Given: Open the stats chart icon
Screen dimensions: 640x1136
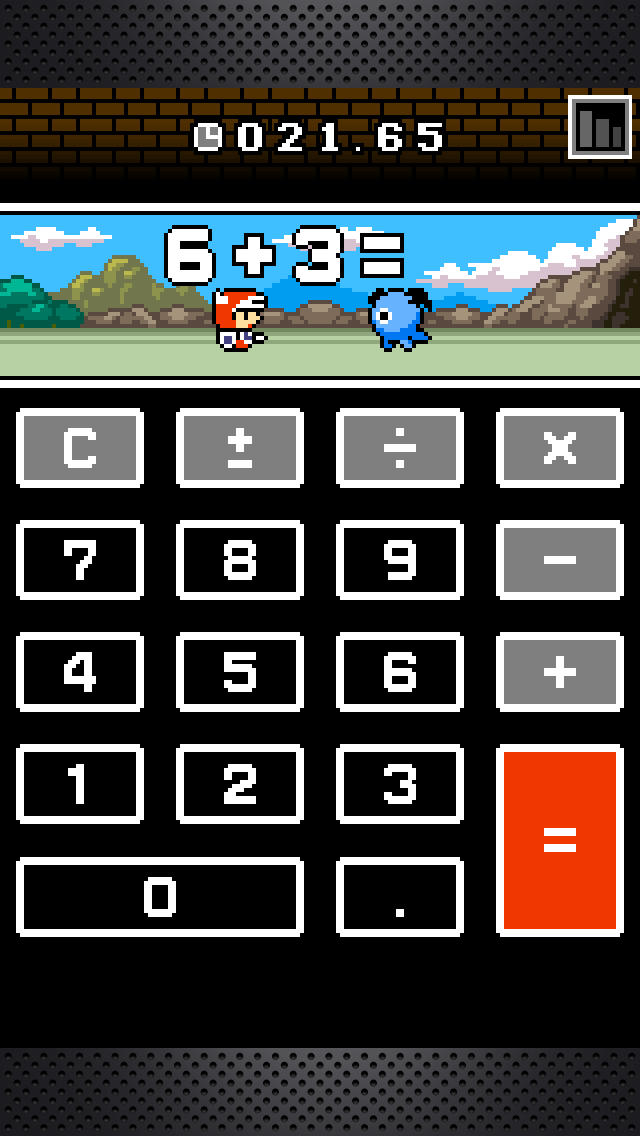Looking at the screenshot, I should coord(600,127).
